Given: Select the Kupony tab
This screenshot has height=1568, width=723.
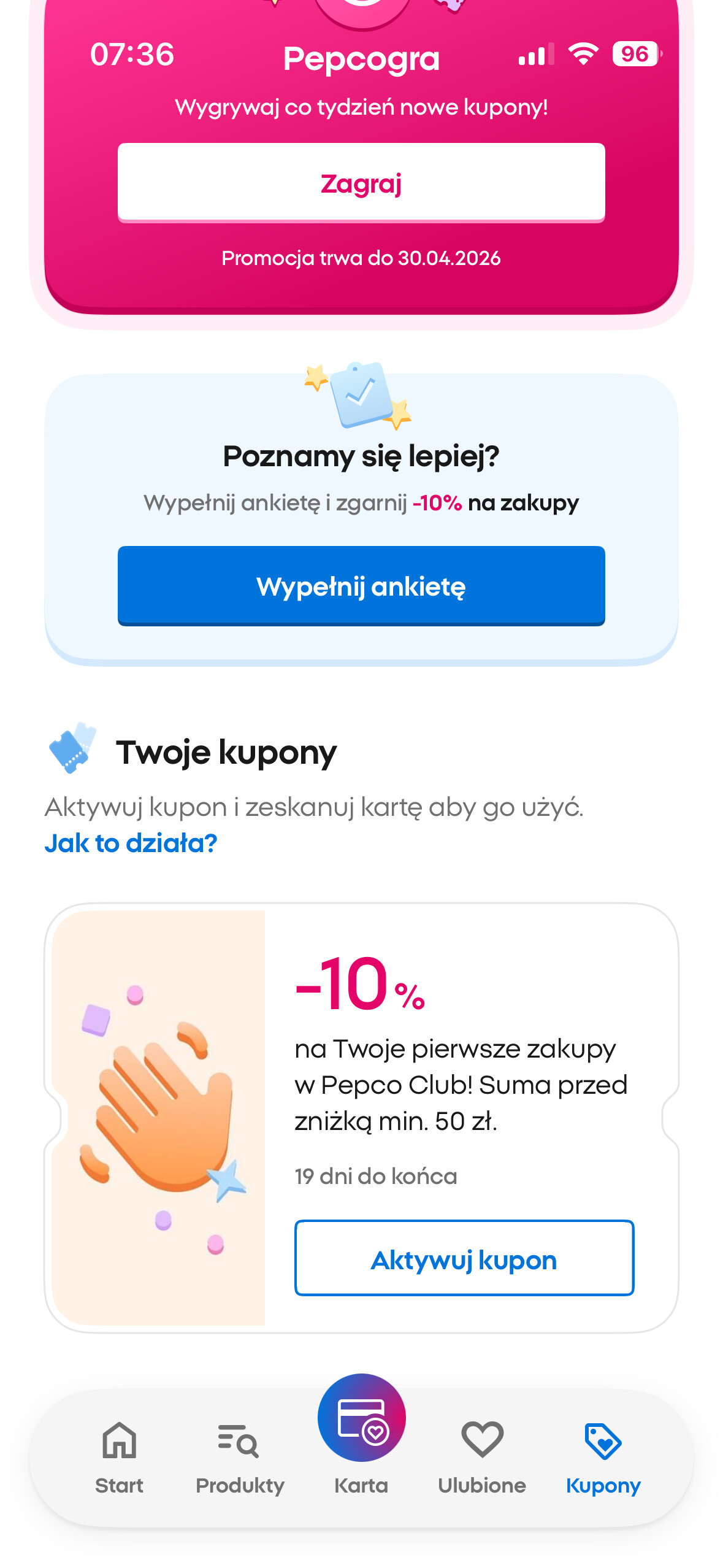Looking at the screenshot, I should click(x=603, y=1456).
